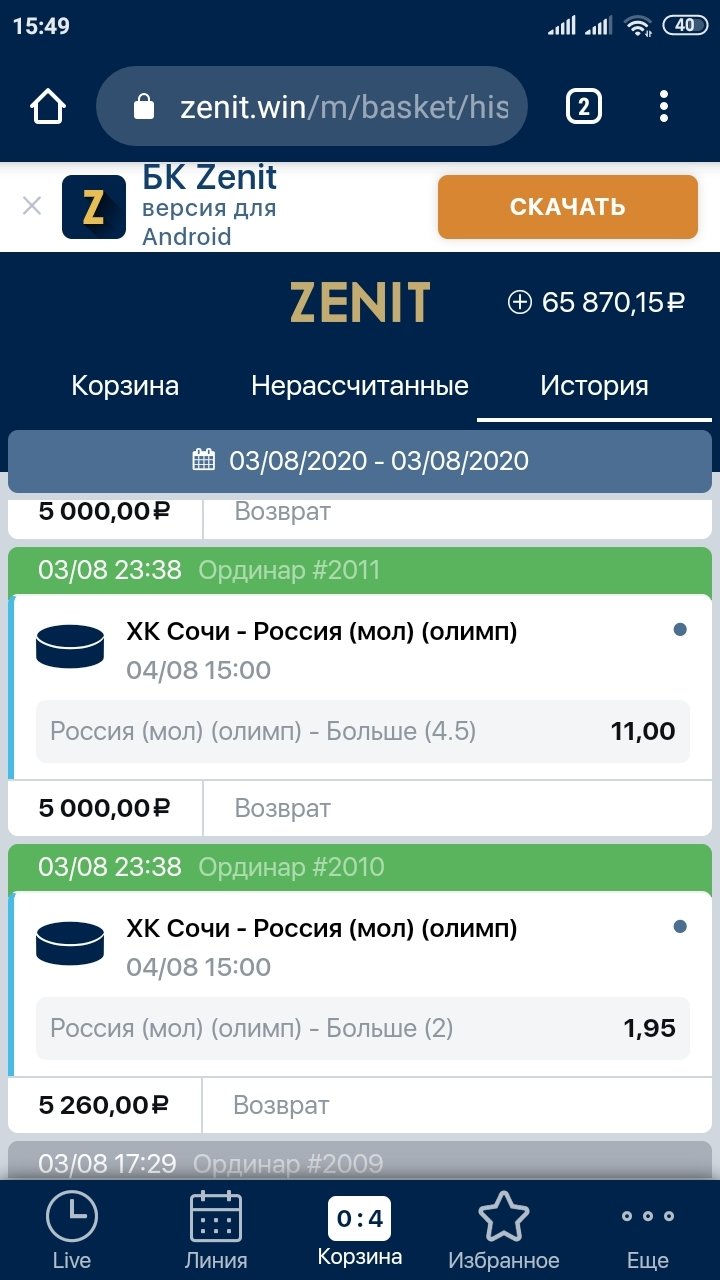Show more options under Еще
The width and height of the screenshot is (720, 1280).
(x=648, y=1230)
